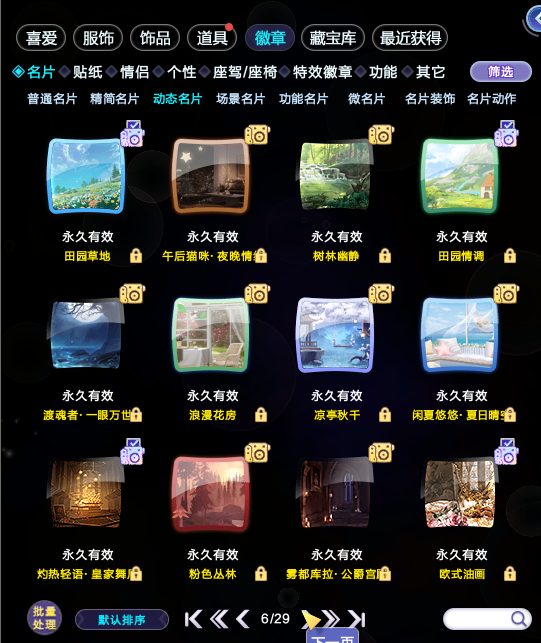The width and height of the screenshot is (541, 643).
Task: Go to the previous page arrow
Action: [x=243, y=619]
